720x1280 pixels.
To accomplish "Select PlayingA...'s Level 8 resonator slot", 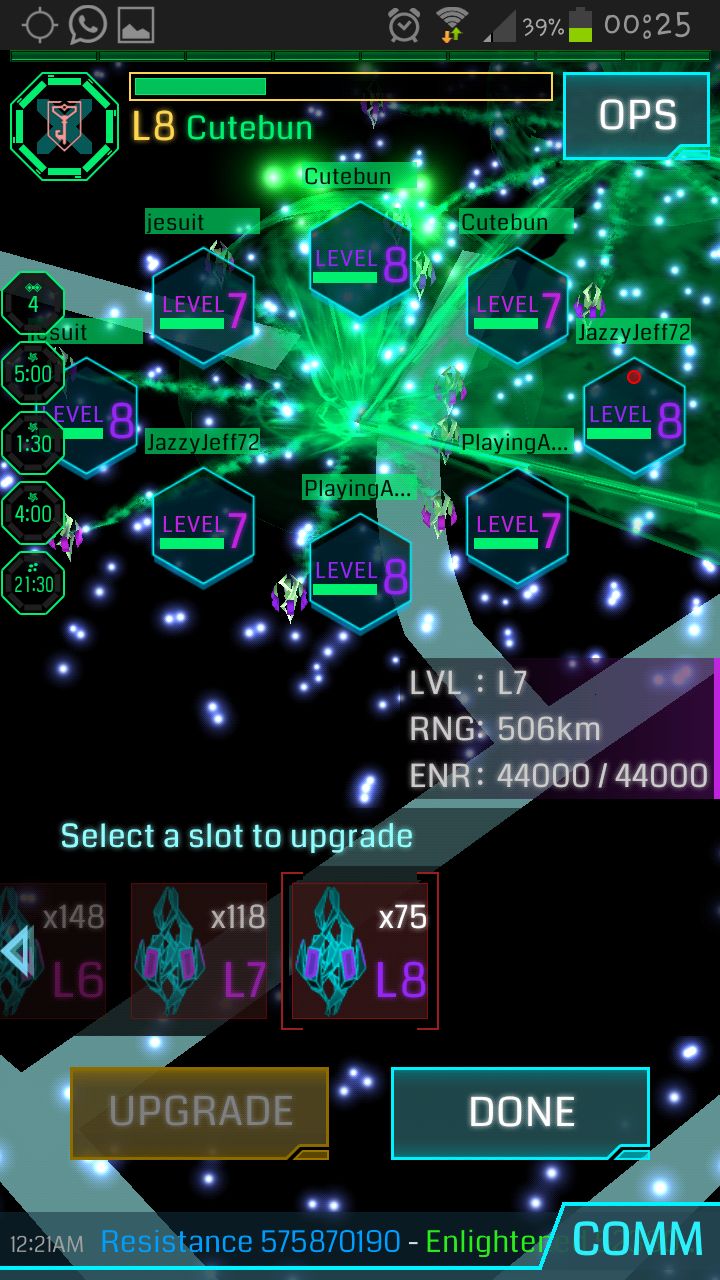I will point(360,572).
